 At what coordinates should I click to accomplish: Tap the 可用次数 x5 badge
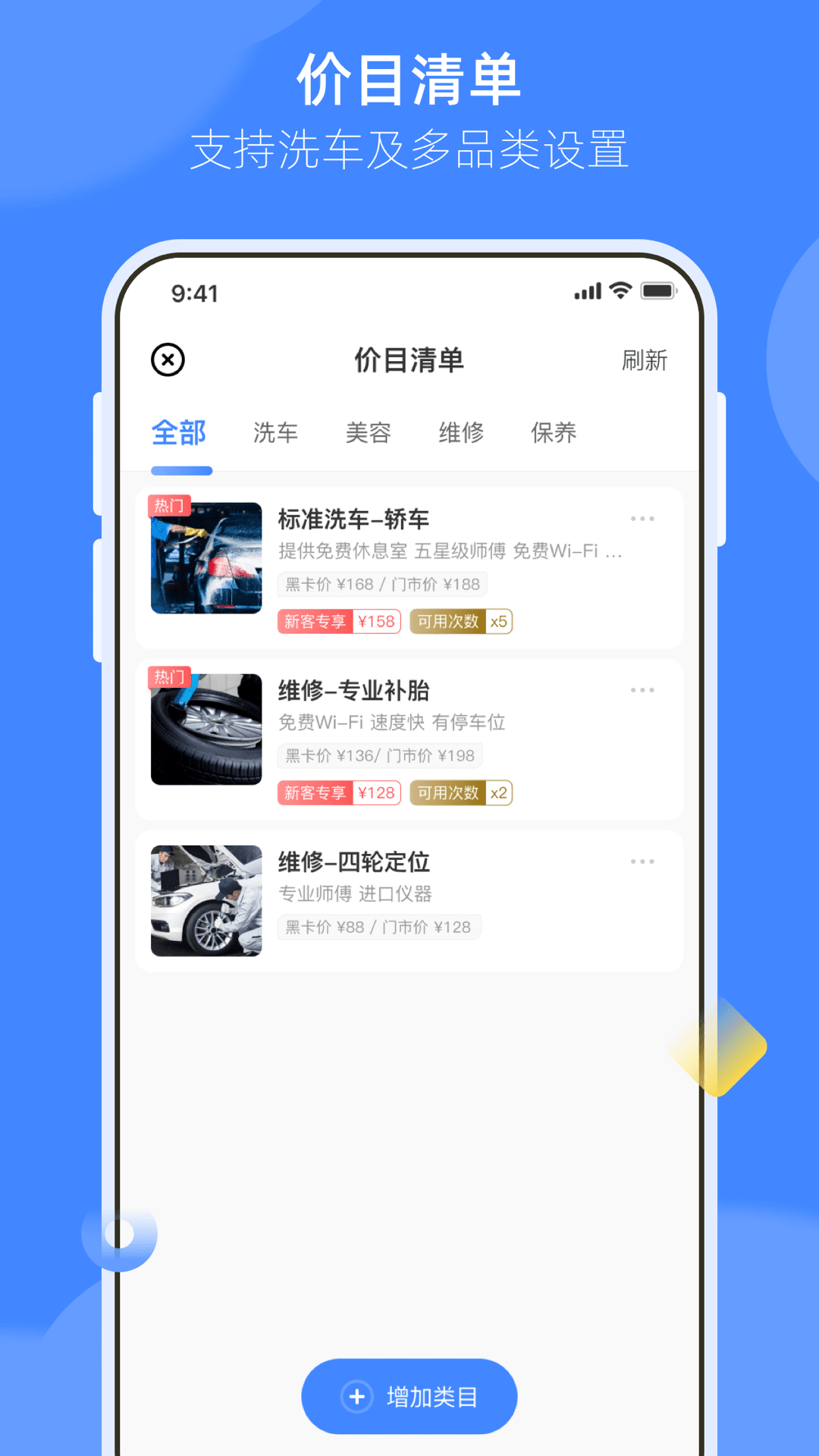(461, 621)
